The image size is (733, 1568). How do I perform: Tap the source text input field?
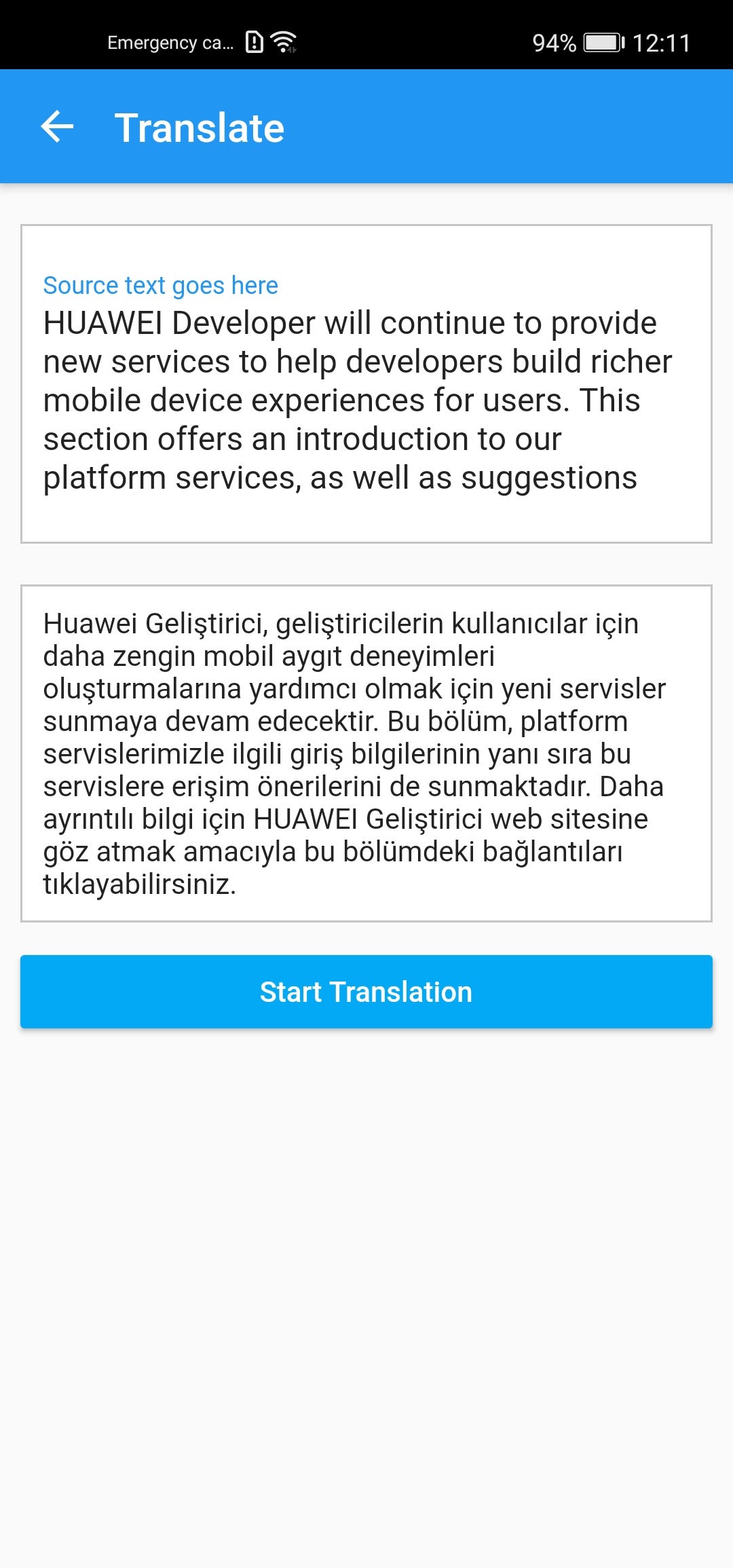(366, 384)
